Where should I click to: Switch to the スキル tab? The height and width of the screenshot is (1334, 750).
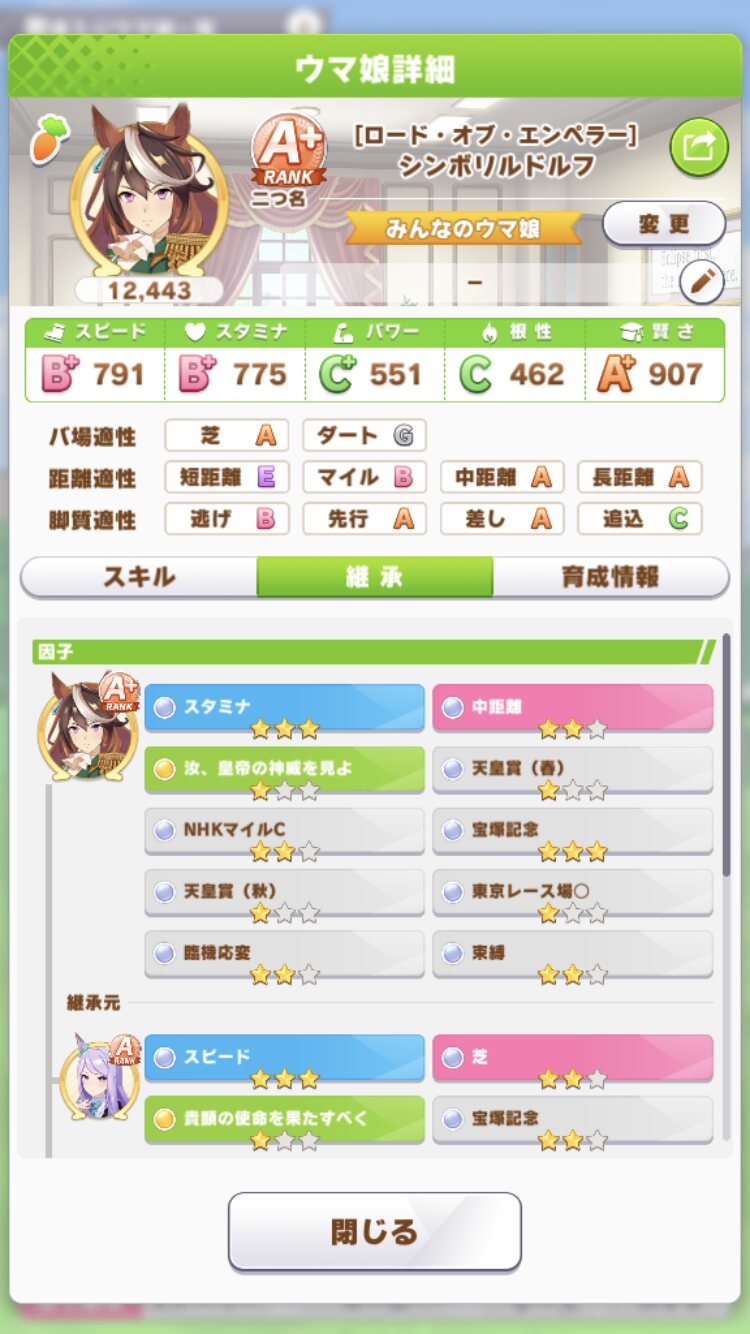click(139, 577)
